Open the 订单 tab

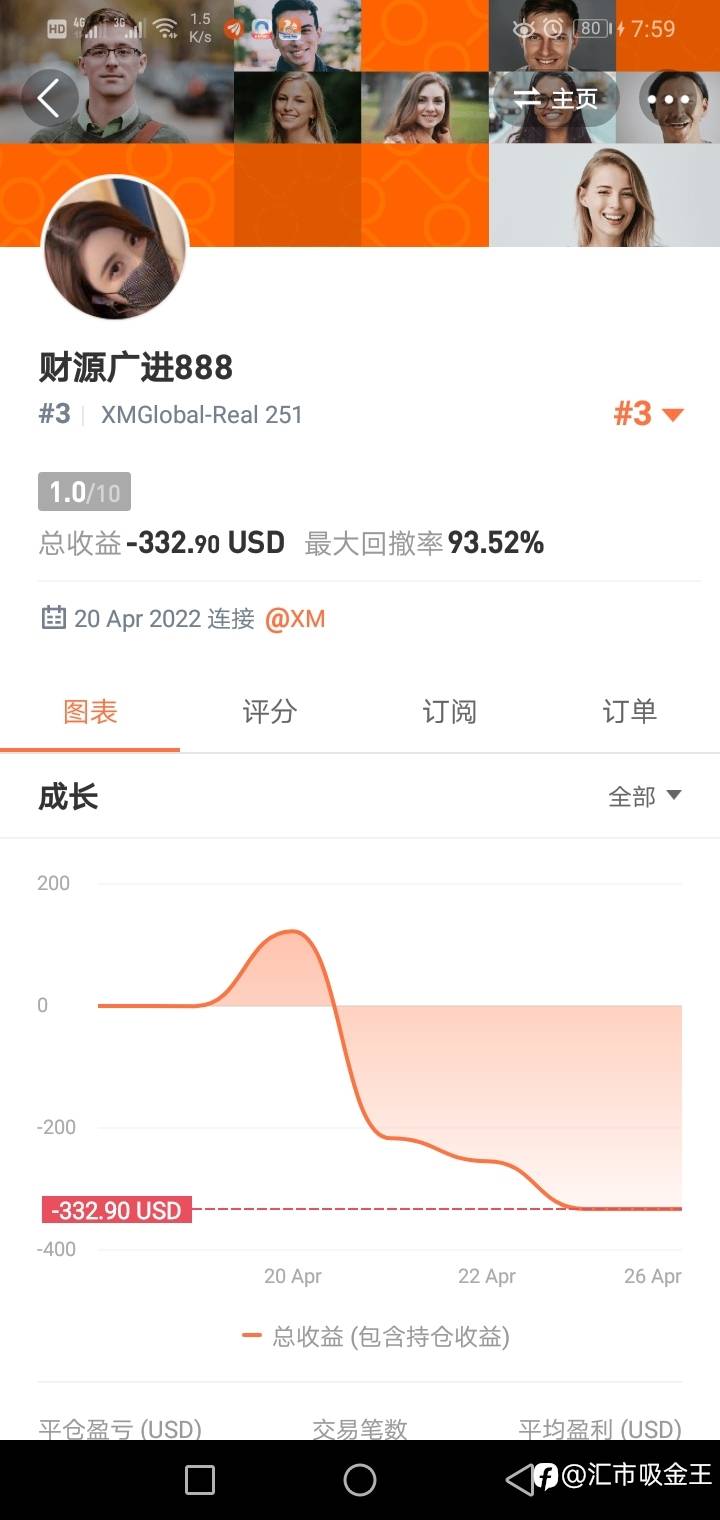tap(629, 712)
